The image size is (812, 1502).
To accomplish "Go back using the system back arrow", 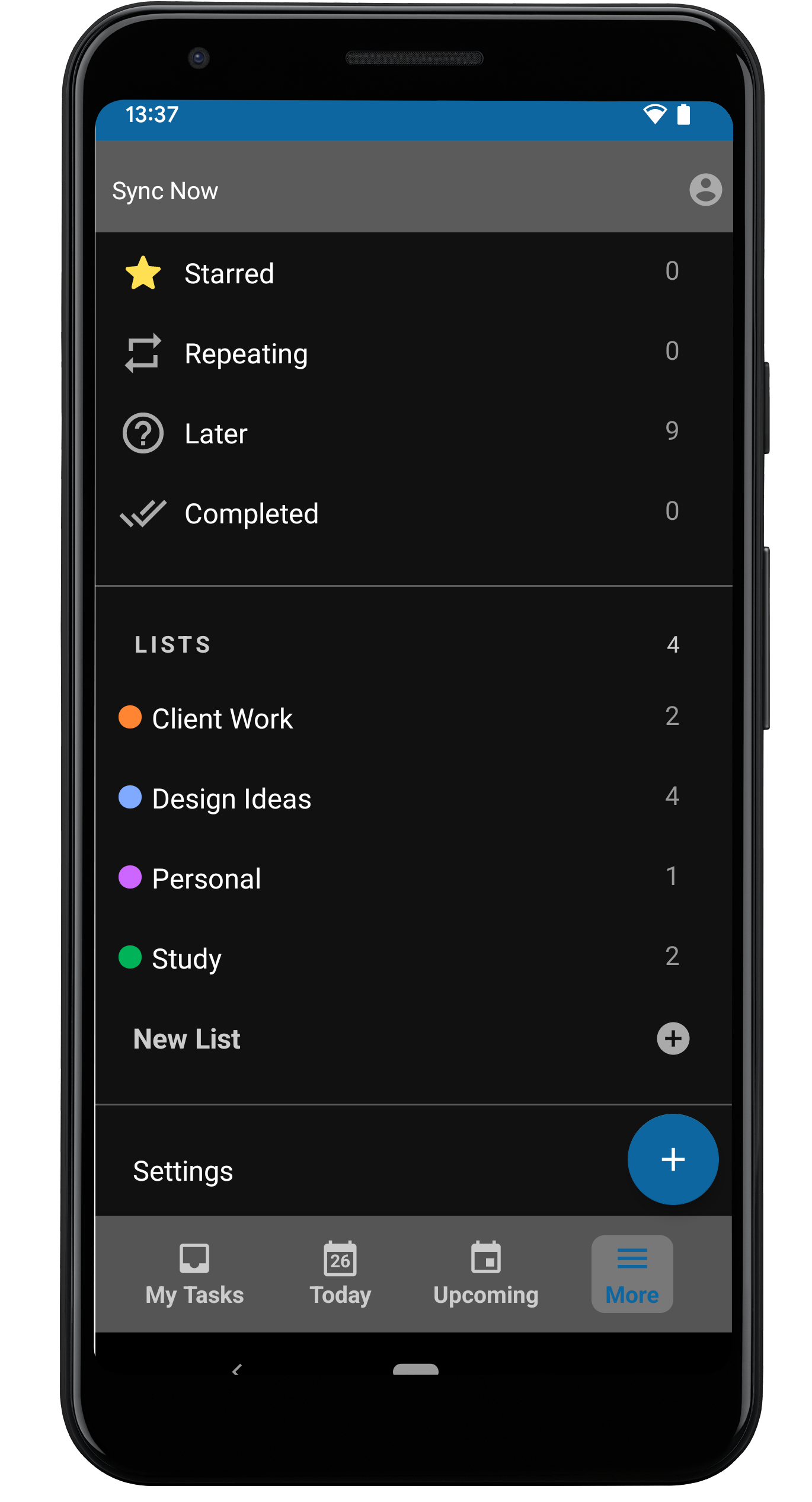I will (x=237, y=1370).
